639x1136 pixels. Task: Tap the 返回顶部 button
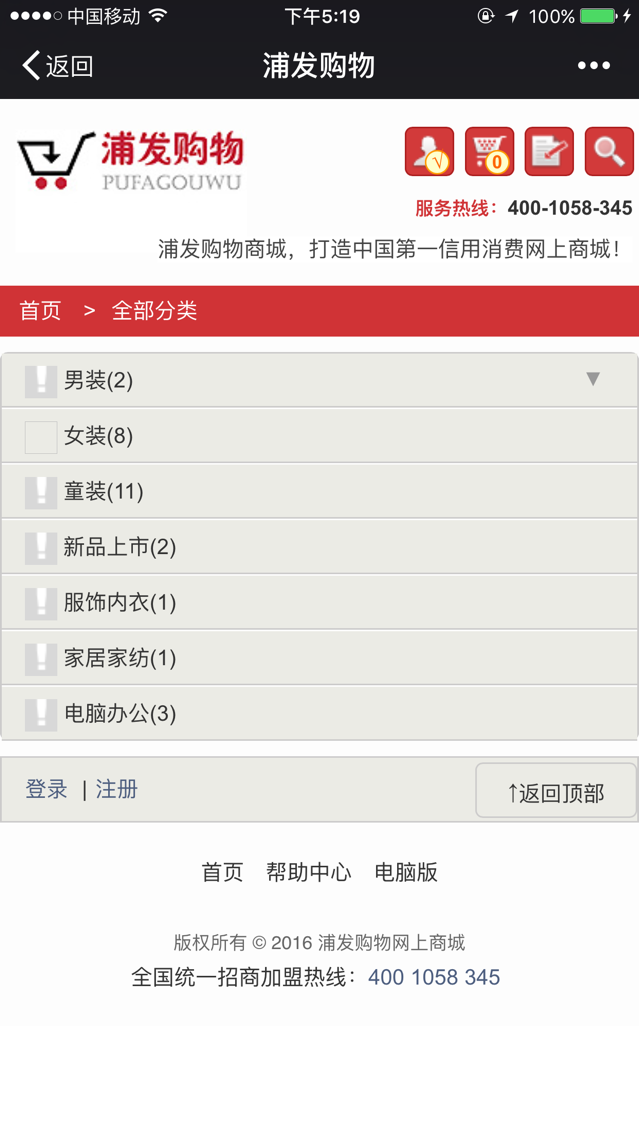(x=556, y=792)
